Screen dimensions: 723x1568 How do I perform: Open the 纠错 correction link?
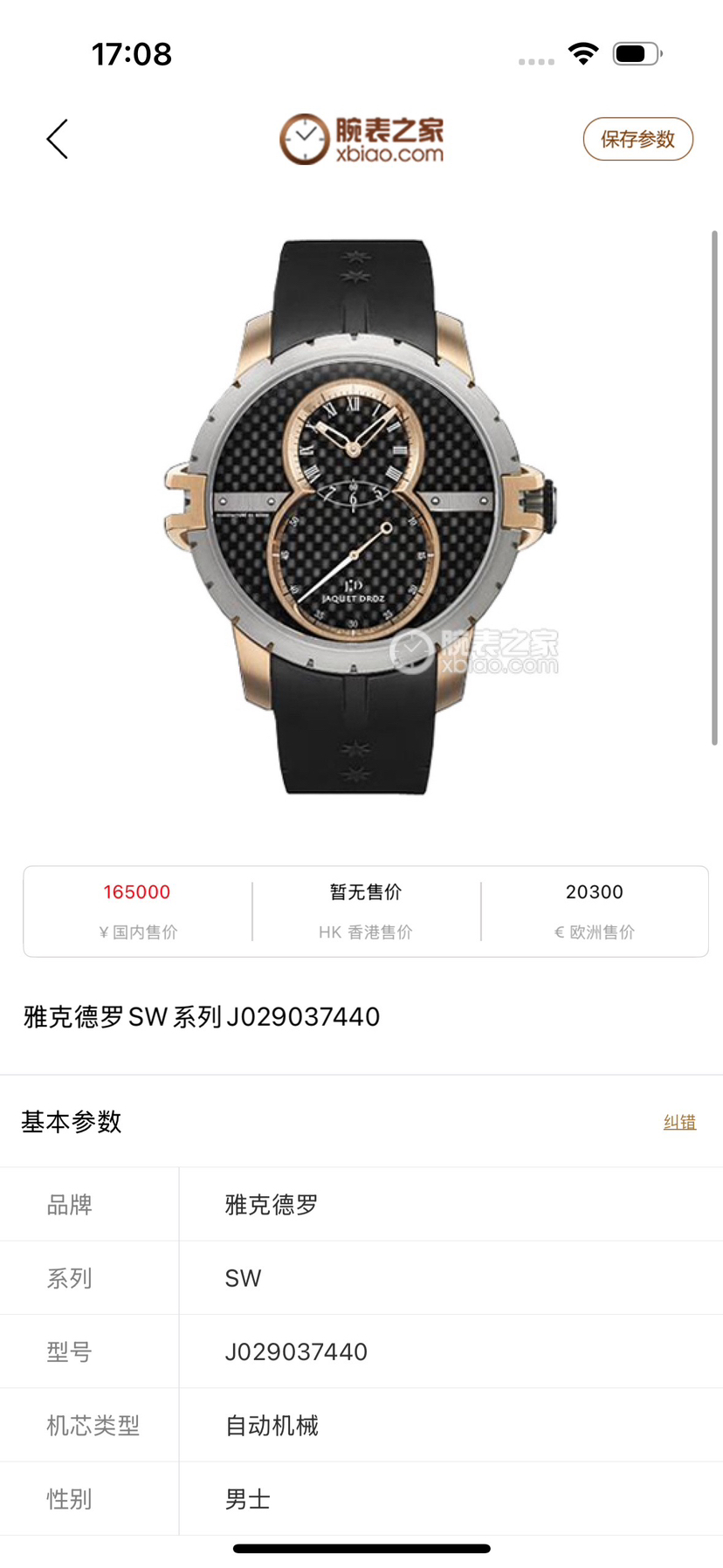click(679, 1122)
